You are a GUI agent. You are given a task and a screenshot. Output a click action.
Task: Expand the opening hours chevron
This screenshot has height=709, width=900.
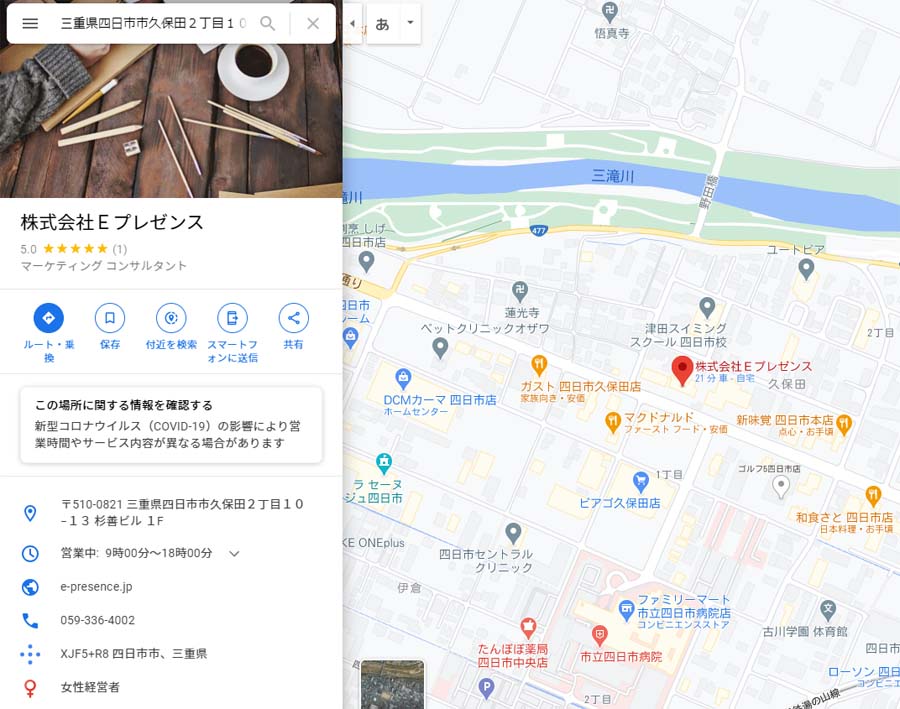(235, 553)
